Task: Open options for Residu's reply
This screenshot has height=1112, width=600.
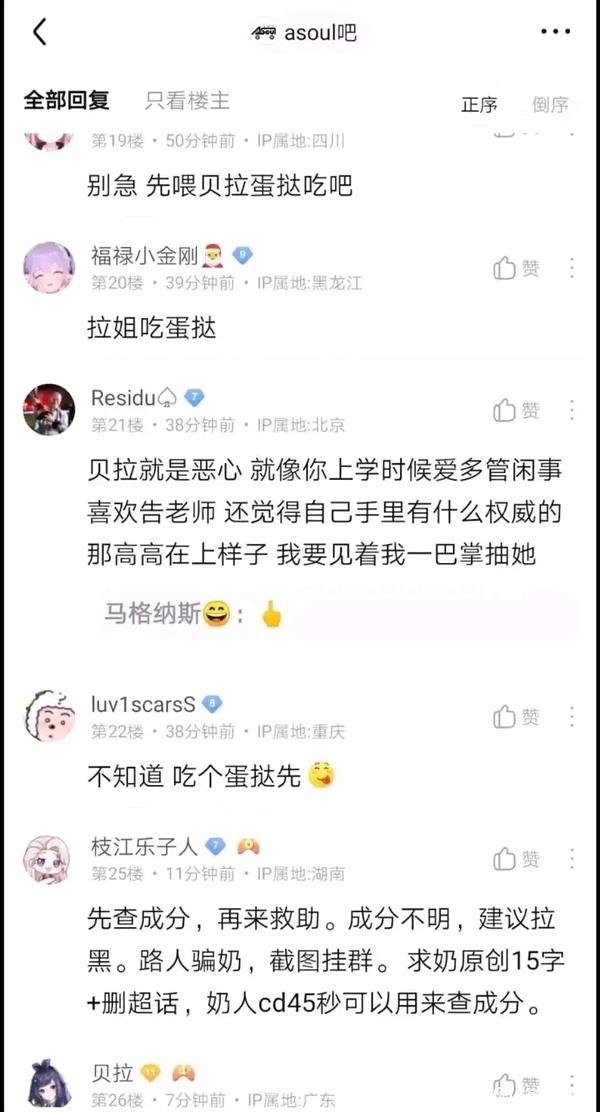Action: (572, 410)
